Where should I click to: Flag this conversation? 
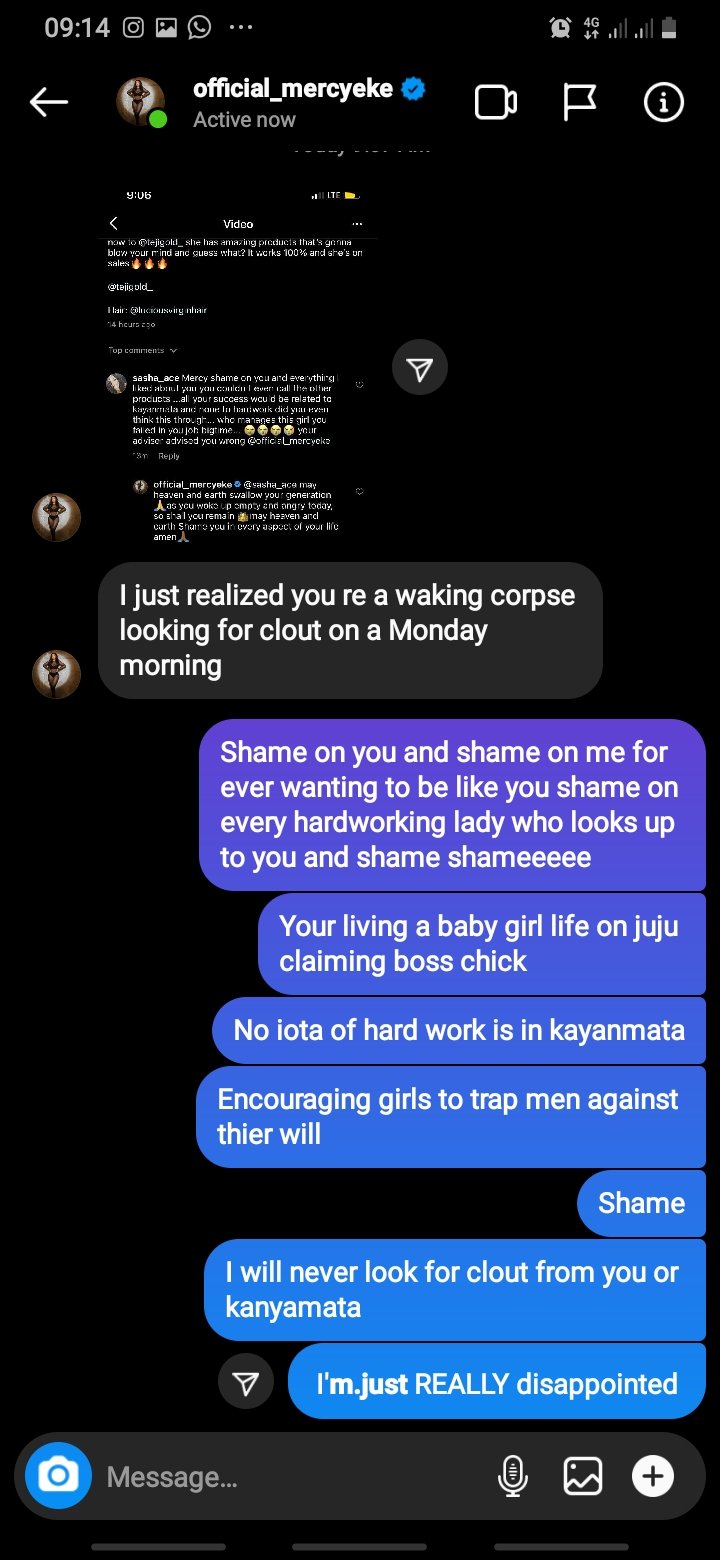[579, 102]
